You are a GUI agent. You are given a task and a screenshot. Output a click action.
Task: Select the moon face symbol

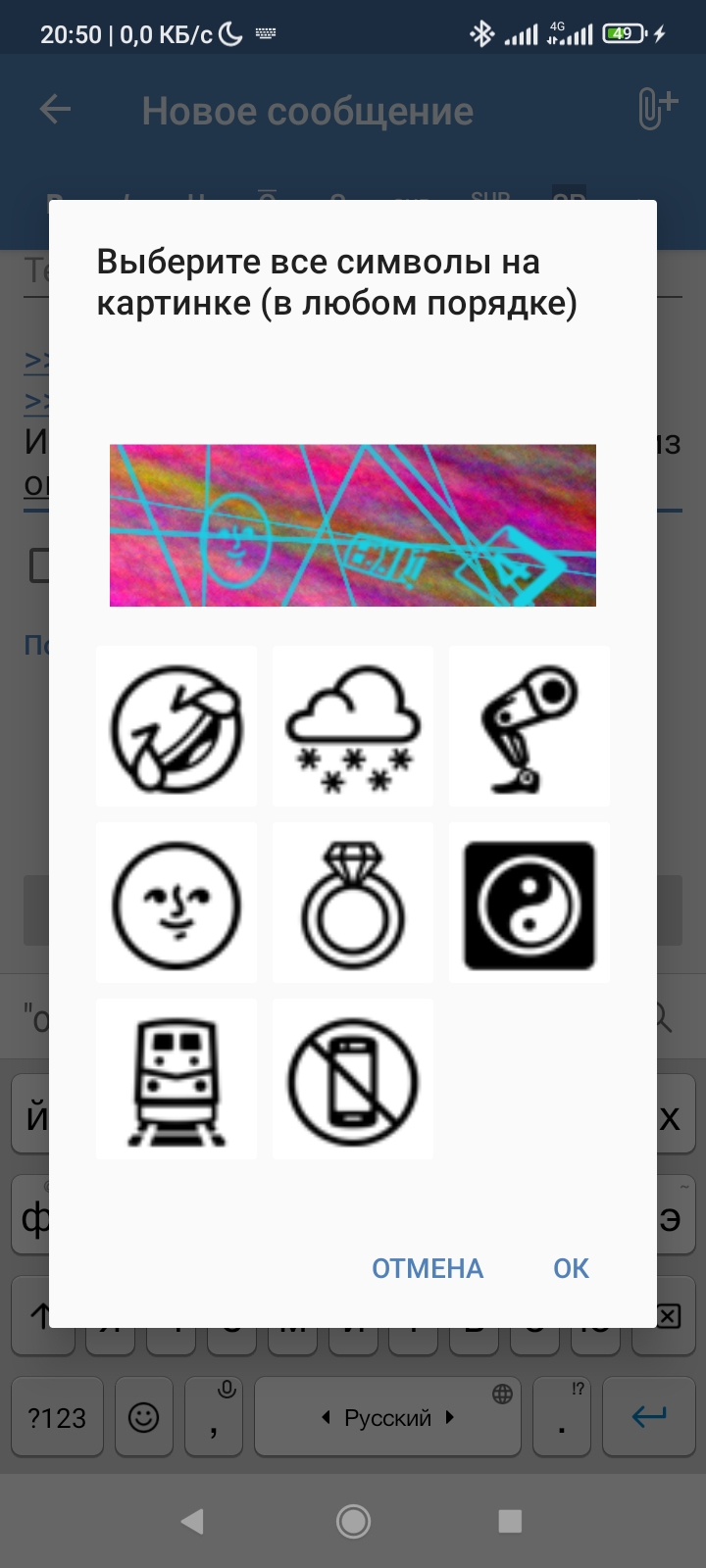(176, 903)
